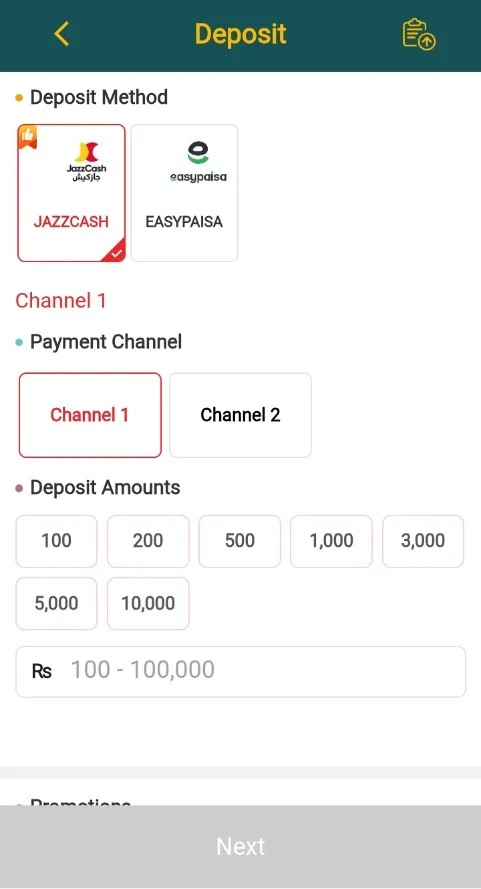Open the deposit records icon
Viewport: 481px width, 889px height.
[x=419, y=35]
